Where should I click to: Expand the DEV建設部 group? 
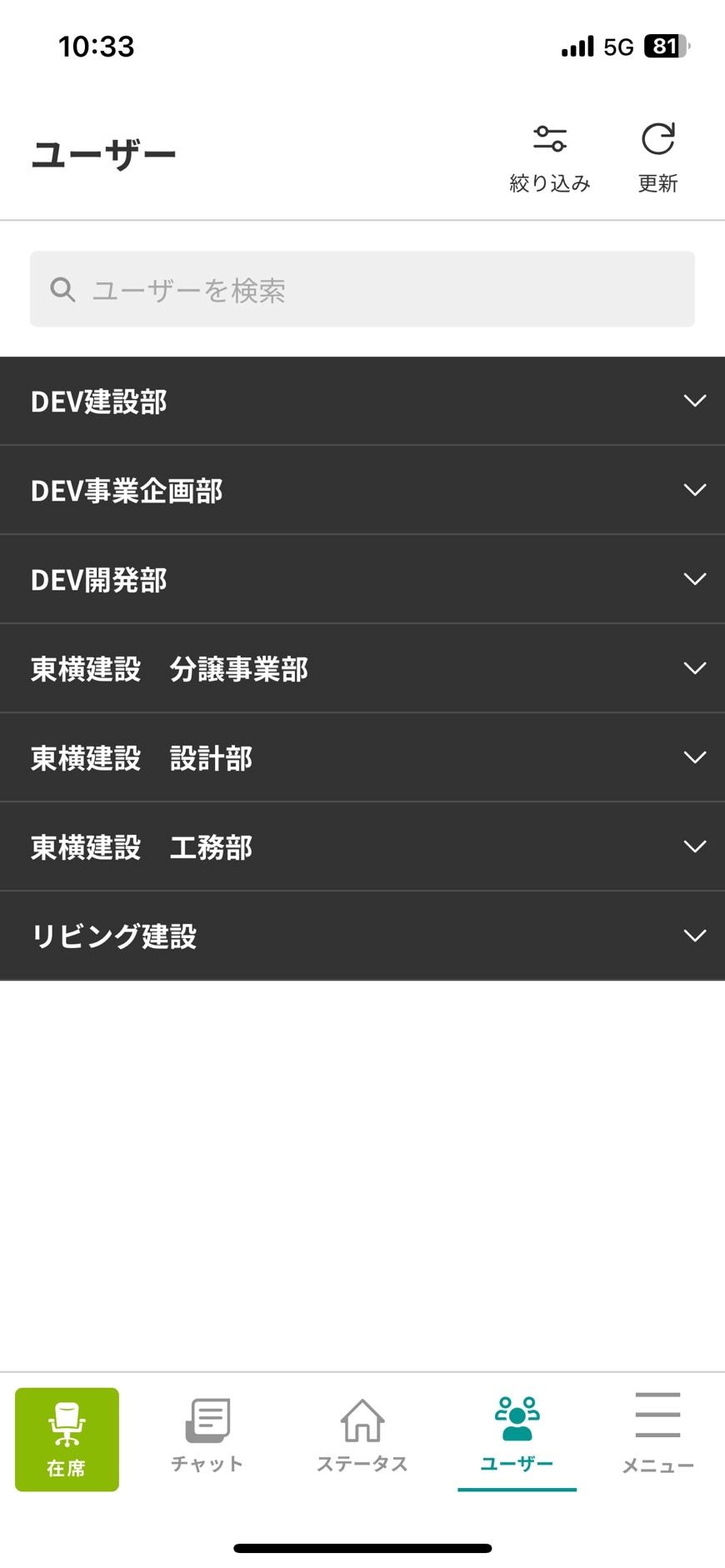pos(362,401)
